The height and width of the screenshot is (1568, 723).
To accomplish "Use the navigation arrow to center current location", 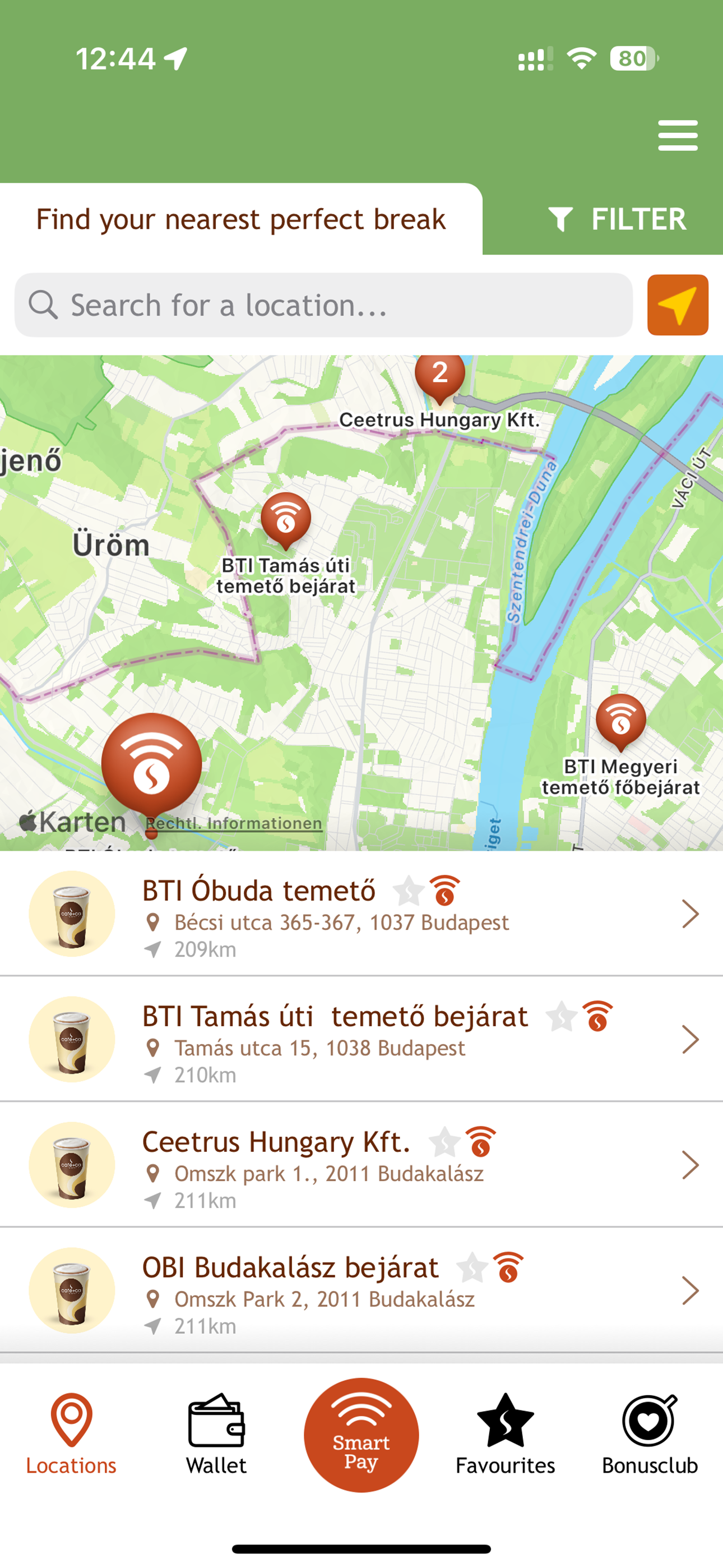I will (x=678, y=305).
